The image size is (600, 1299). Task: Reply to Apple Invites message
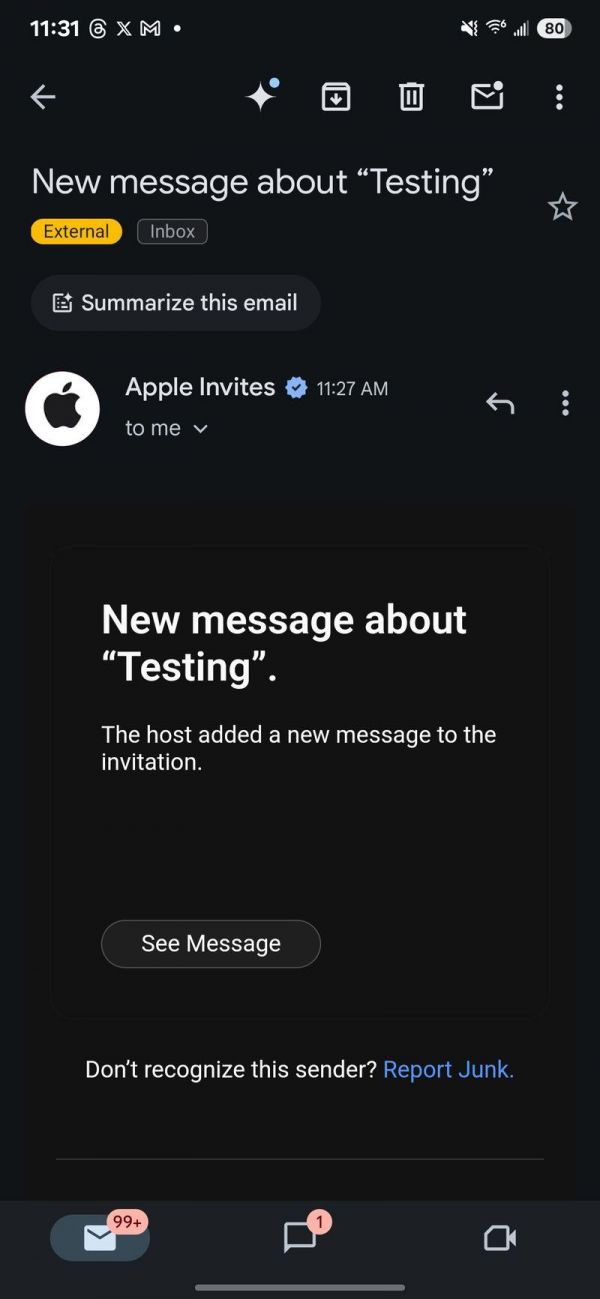pyautogui.click(x=500, y=403)
